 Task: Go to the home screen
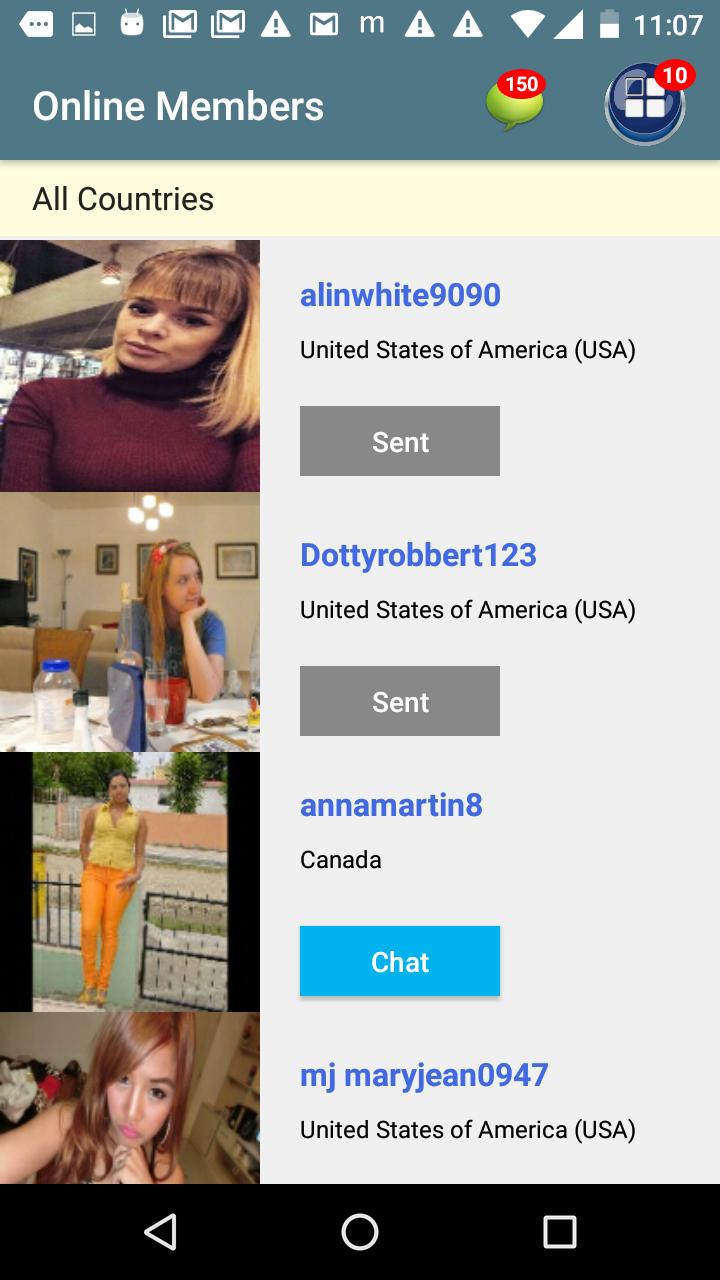360,1232
